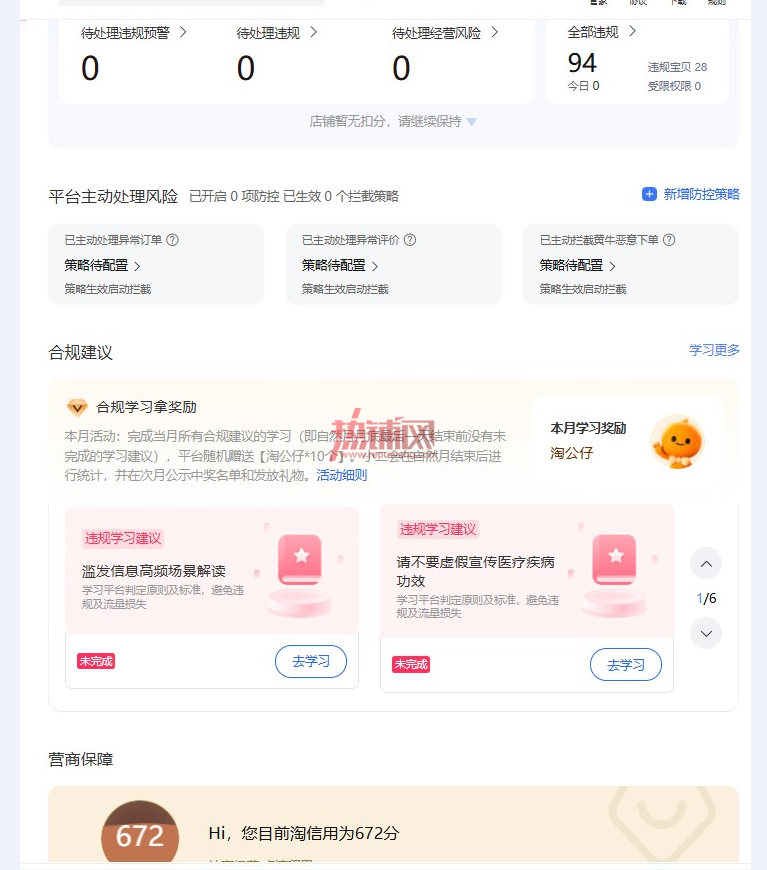
Task: Go to next suggestion page with down arrow
Action: click(706, 633)
